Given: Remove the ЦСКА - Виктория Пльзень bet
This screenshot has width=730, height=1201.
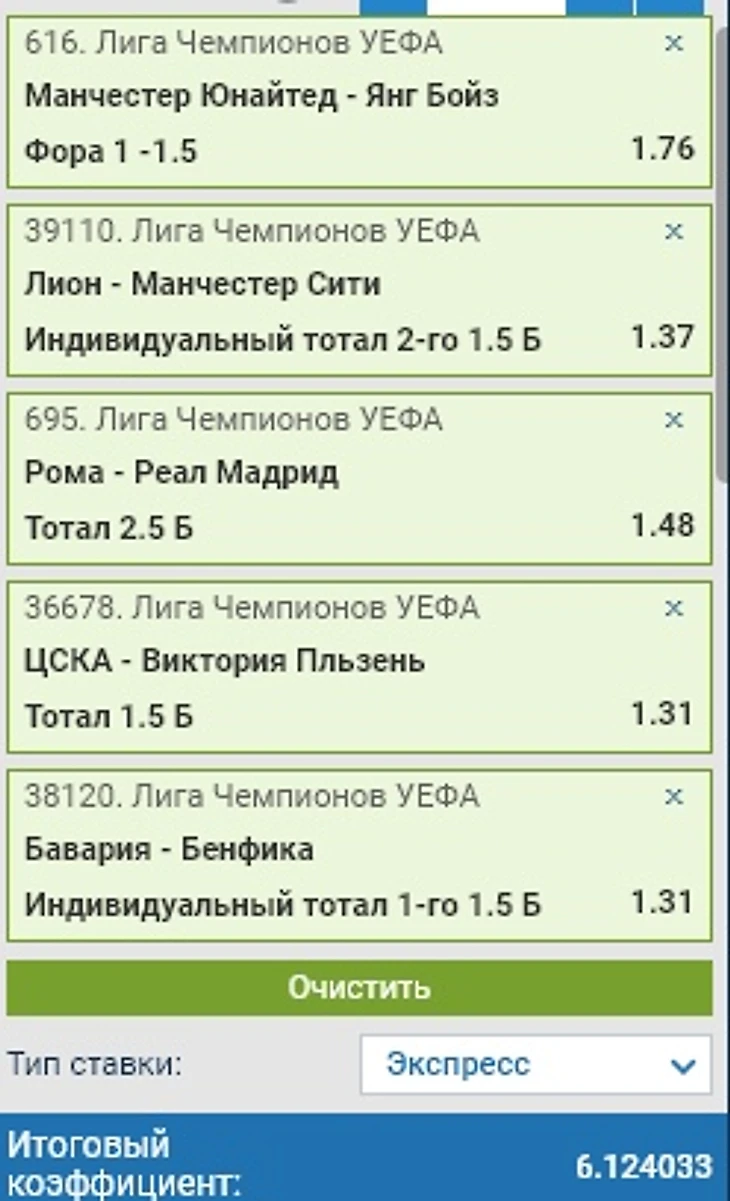Looking at the screenshot, I should coord(674,608).
